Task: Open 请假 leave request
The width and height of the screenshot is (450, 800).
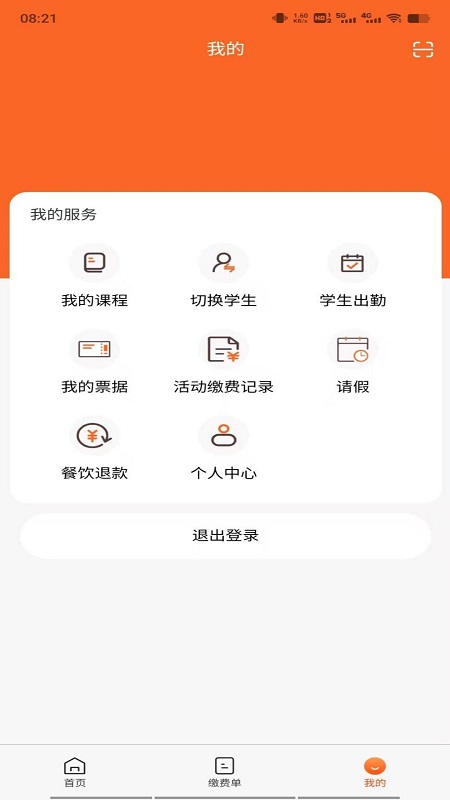Action: (x=353, y=363)
